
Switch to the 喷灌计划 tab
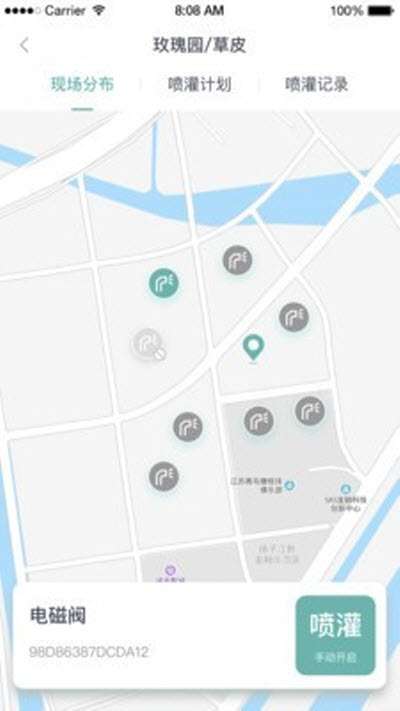[x=200, y=85]
